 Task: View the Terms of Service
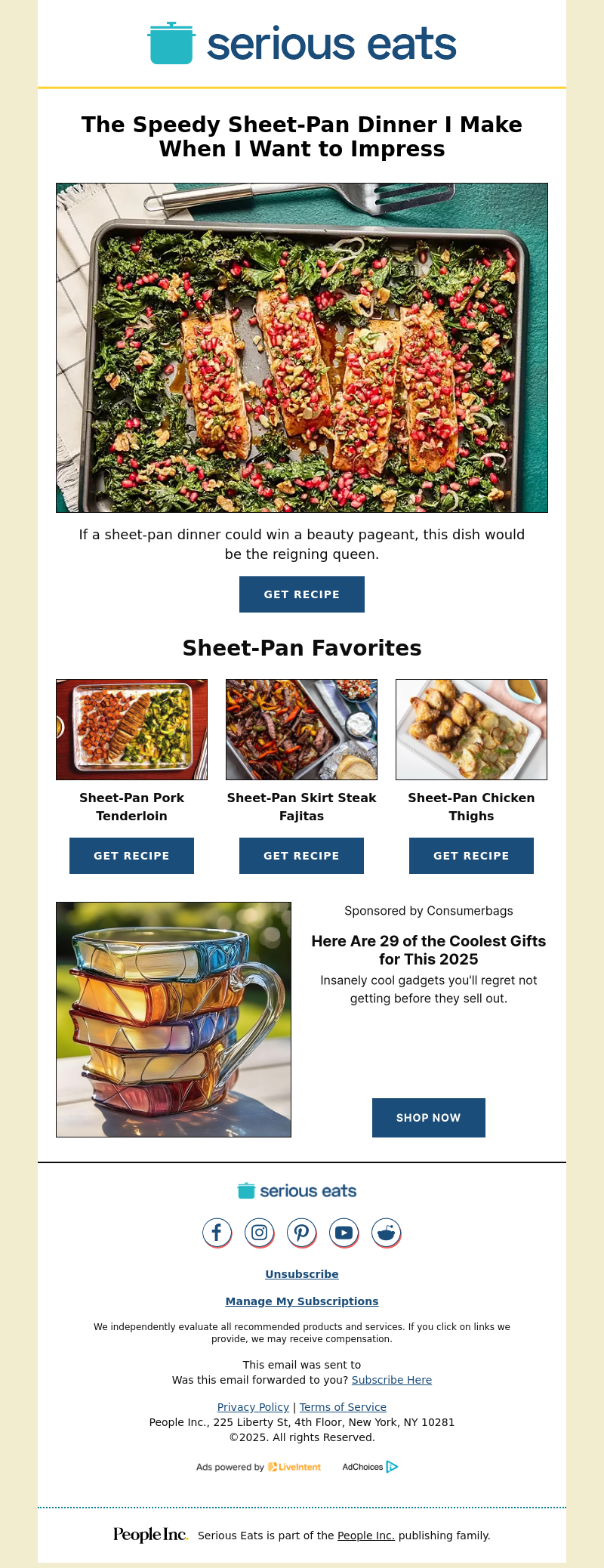[343, 1407]
